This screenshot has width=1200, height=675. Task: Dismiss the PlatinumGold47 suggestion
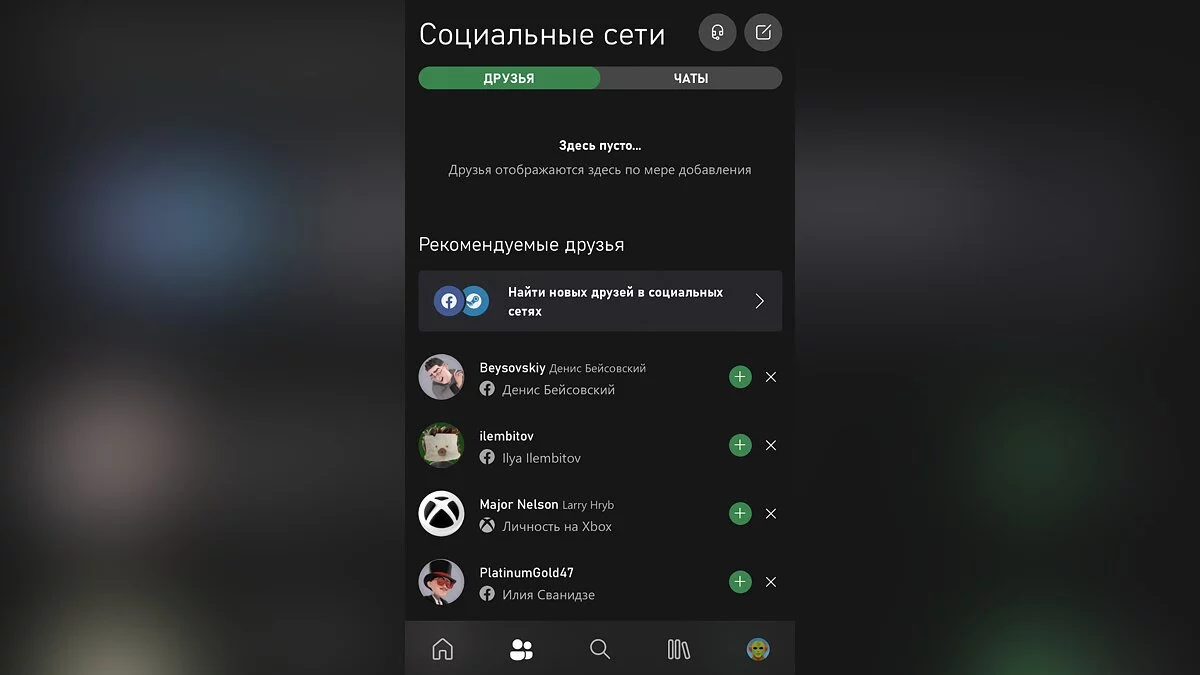click(x=771, y=581)
